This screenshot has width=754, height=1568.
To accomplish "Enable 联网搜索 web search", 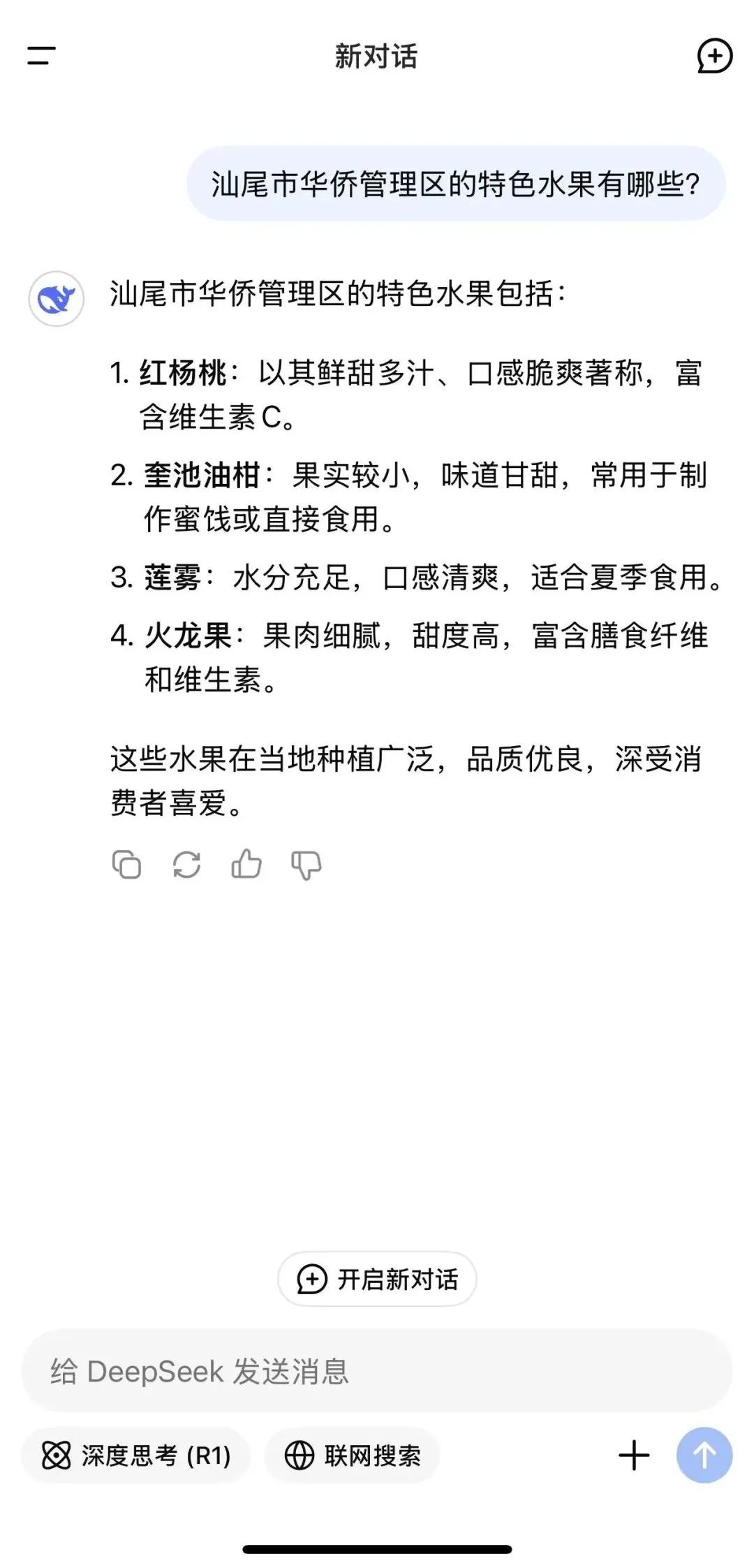I will 353,1456.
